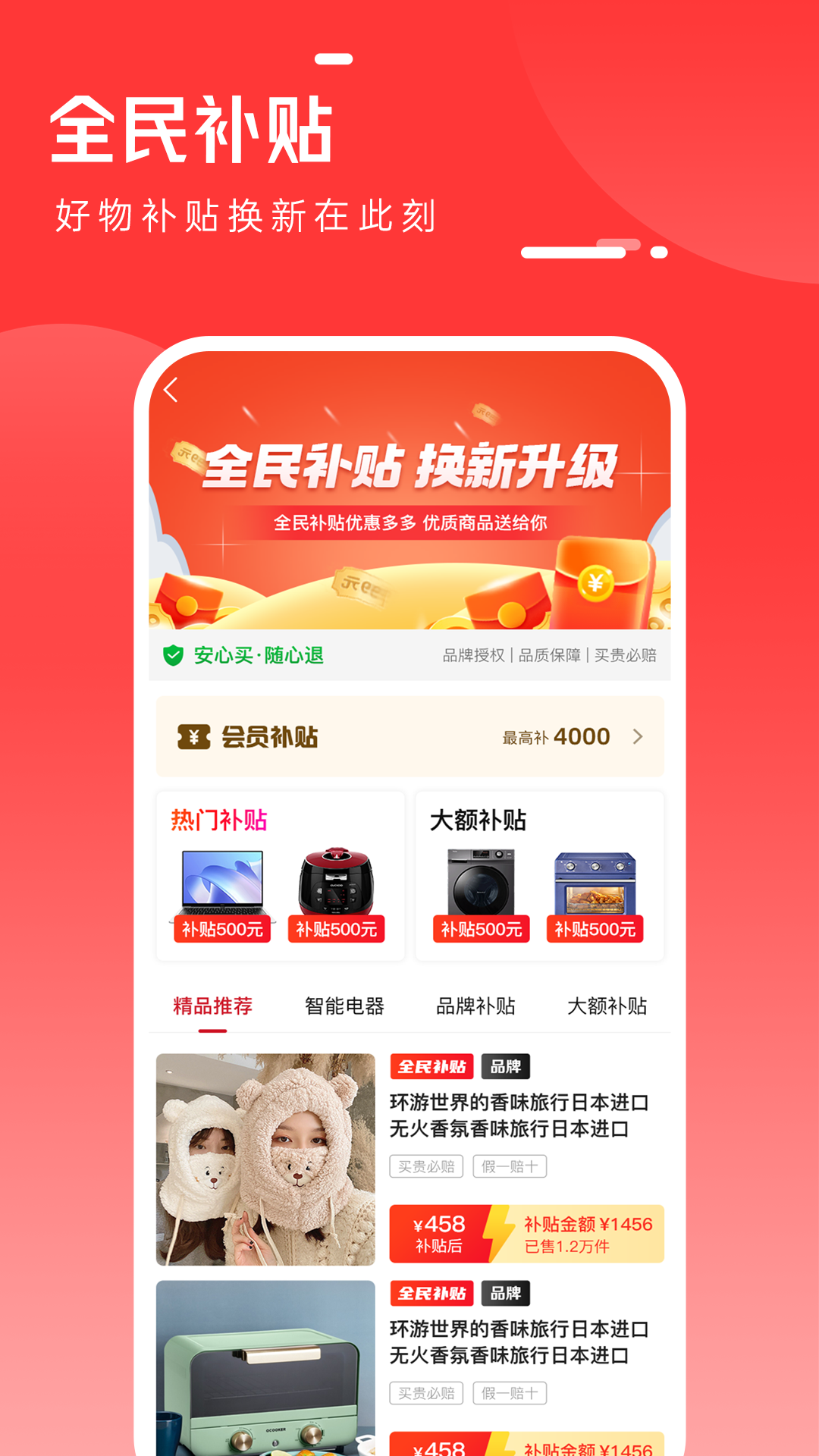The height and width of the screenshot is (1456, 819).
Task: Click the red envelope with ¥ coin in the banner
Action: (x=595, y=585)
